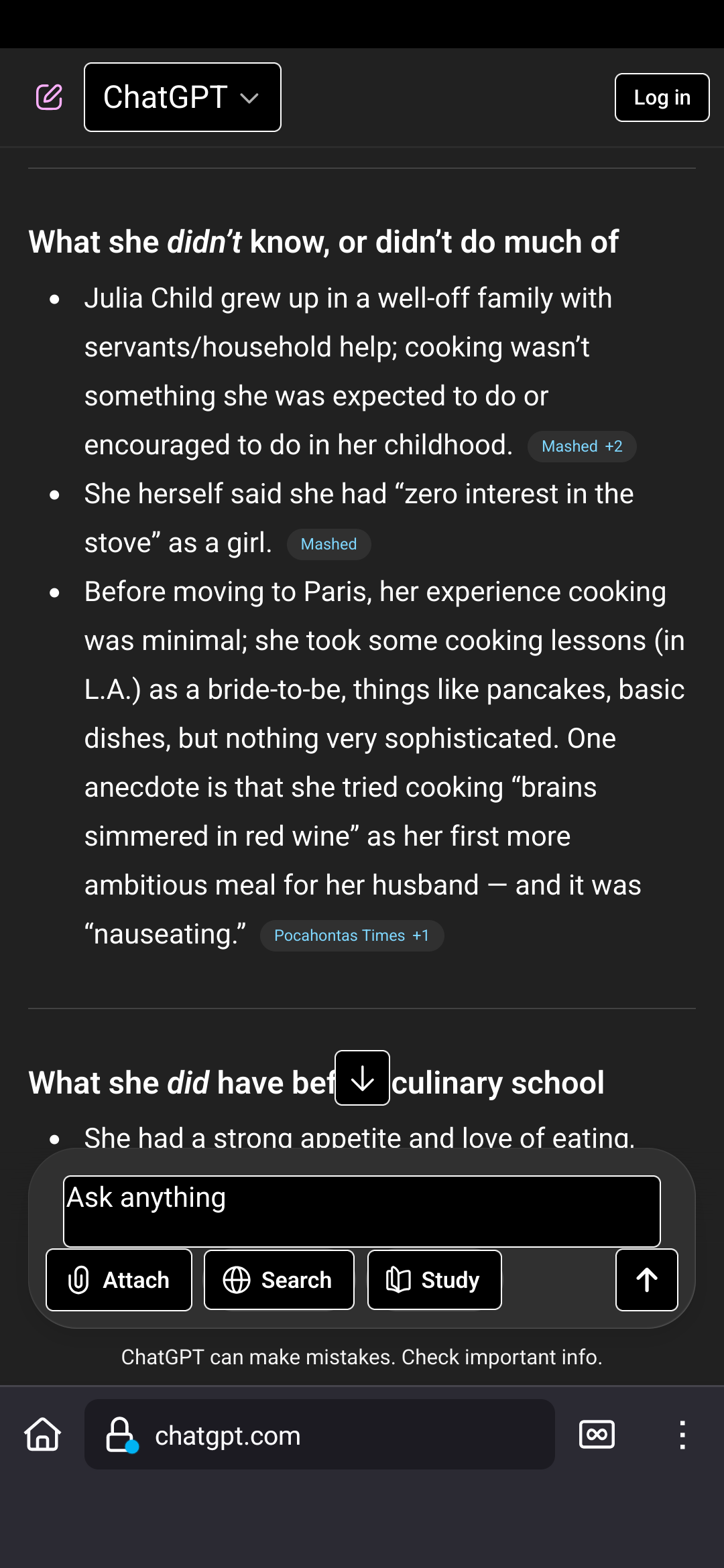
Task: Open the Mashed citation after the stove quote
Action: pos(328,544)
